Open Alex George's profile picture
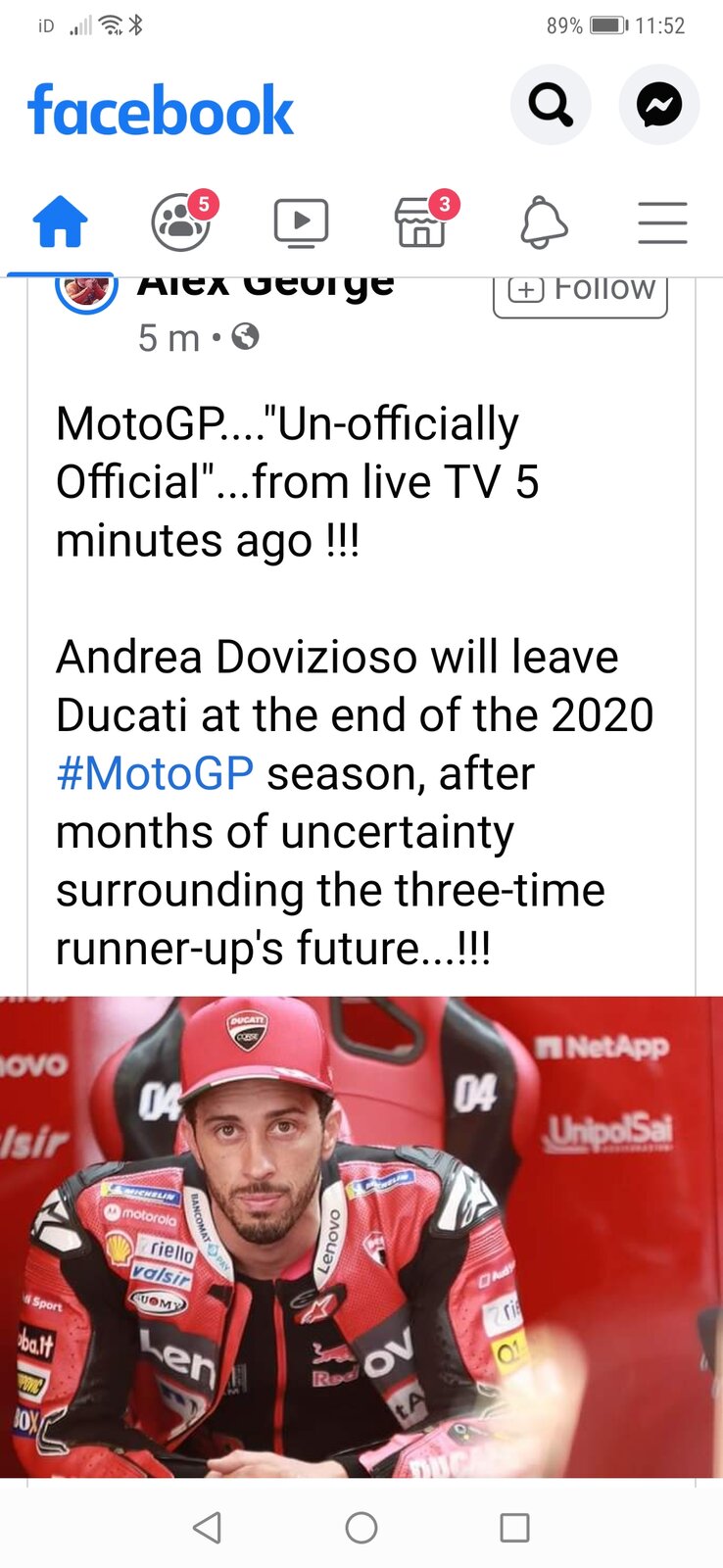The width and height of the screenshot is (723, 1568). click(86, 291)
